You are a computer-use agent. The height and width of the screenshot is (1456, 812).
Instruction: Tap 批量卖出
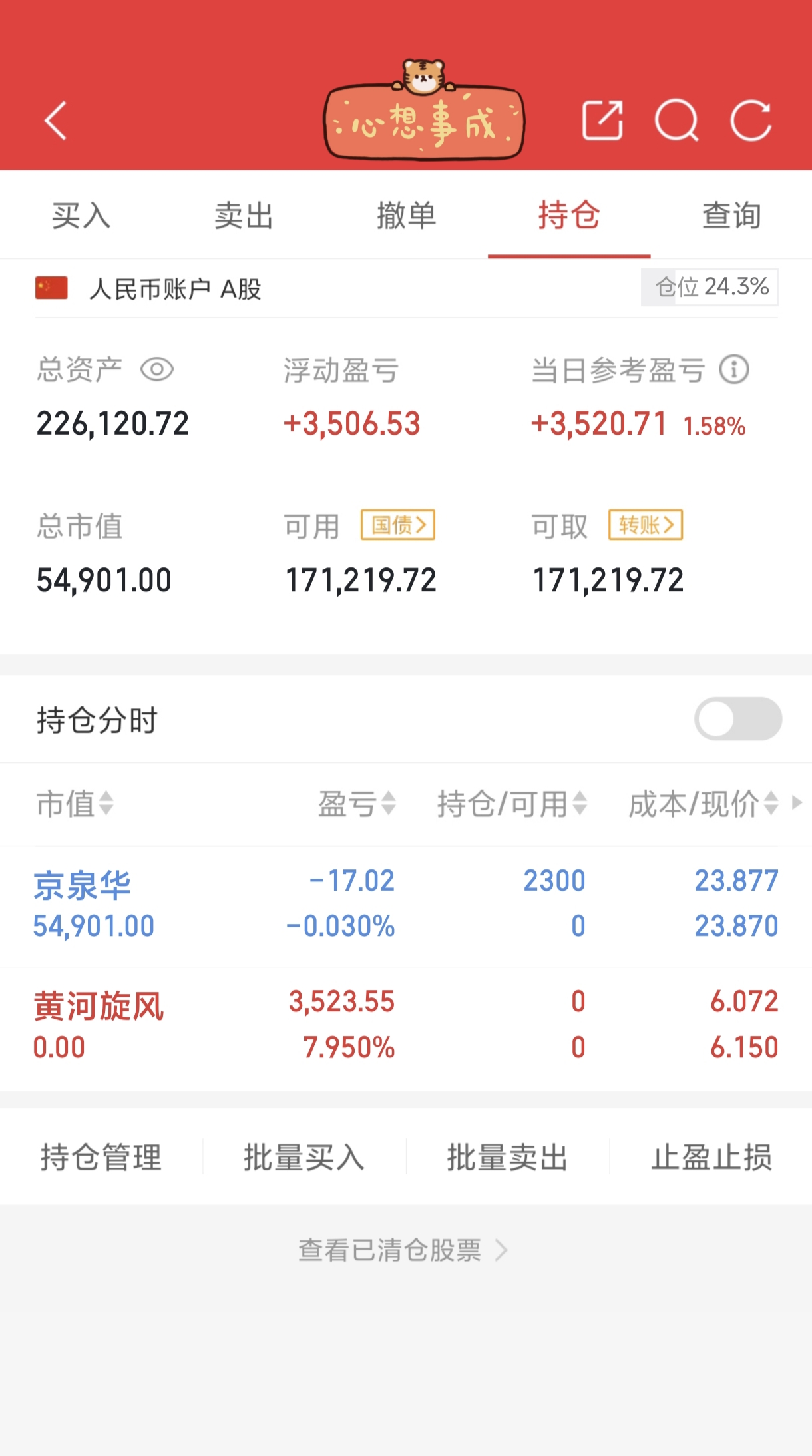click(507, 1157)
